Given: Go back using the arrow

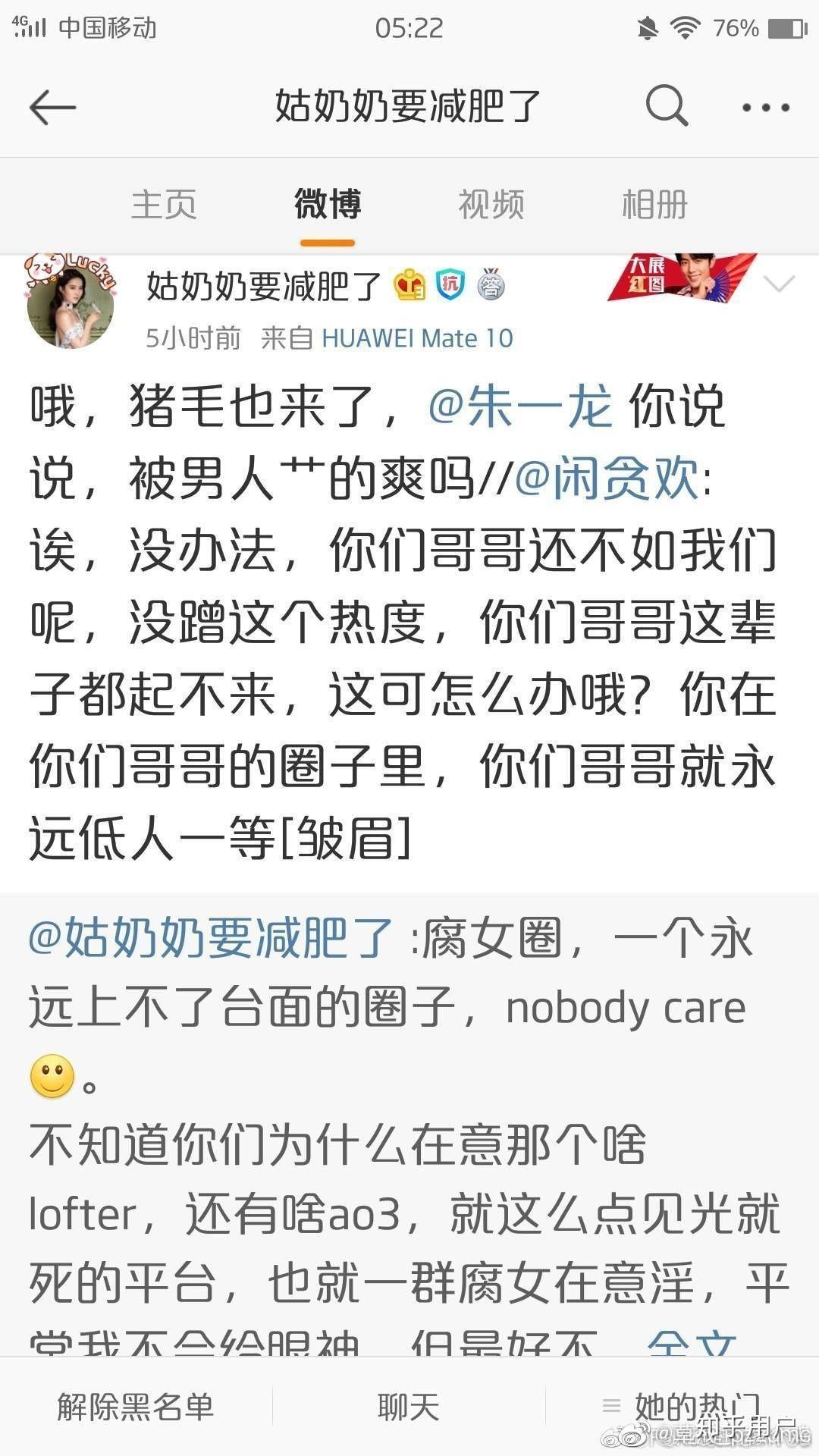Looking at the screenshot, I should 52,107.
